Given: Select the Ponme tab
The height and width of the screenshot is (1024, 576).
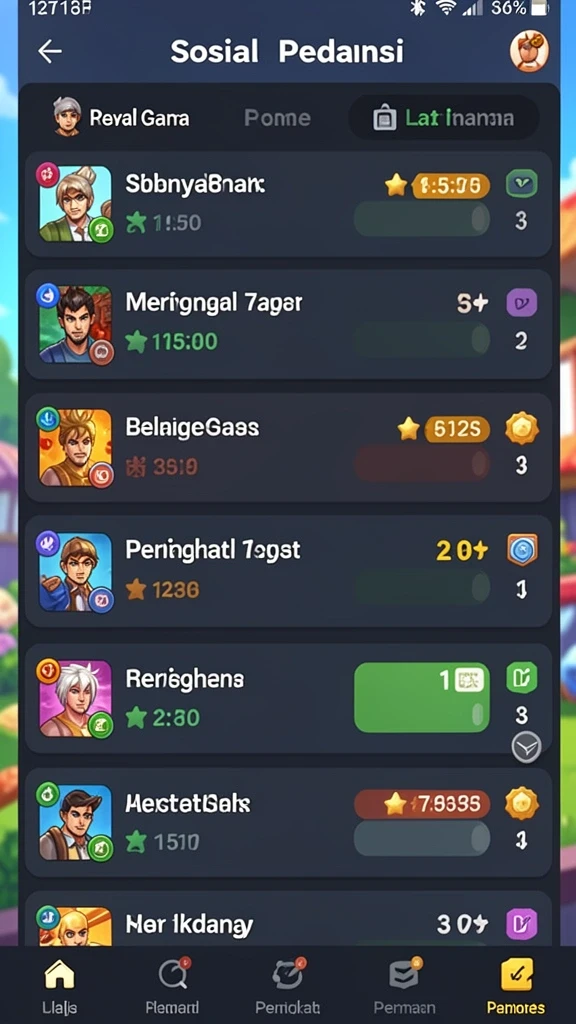Looking at the screenshot, I should pos(277,118).
